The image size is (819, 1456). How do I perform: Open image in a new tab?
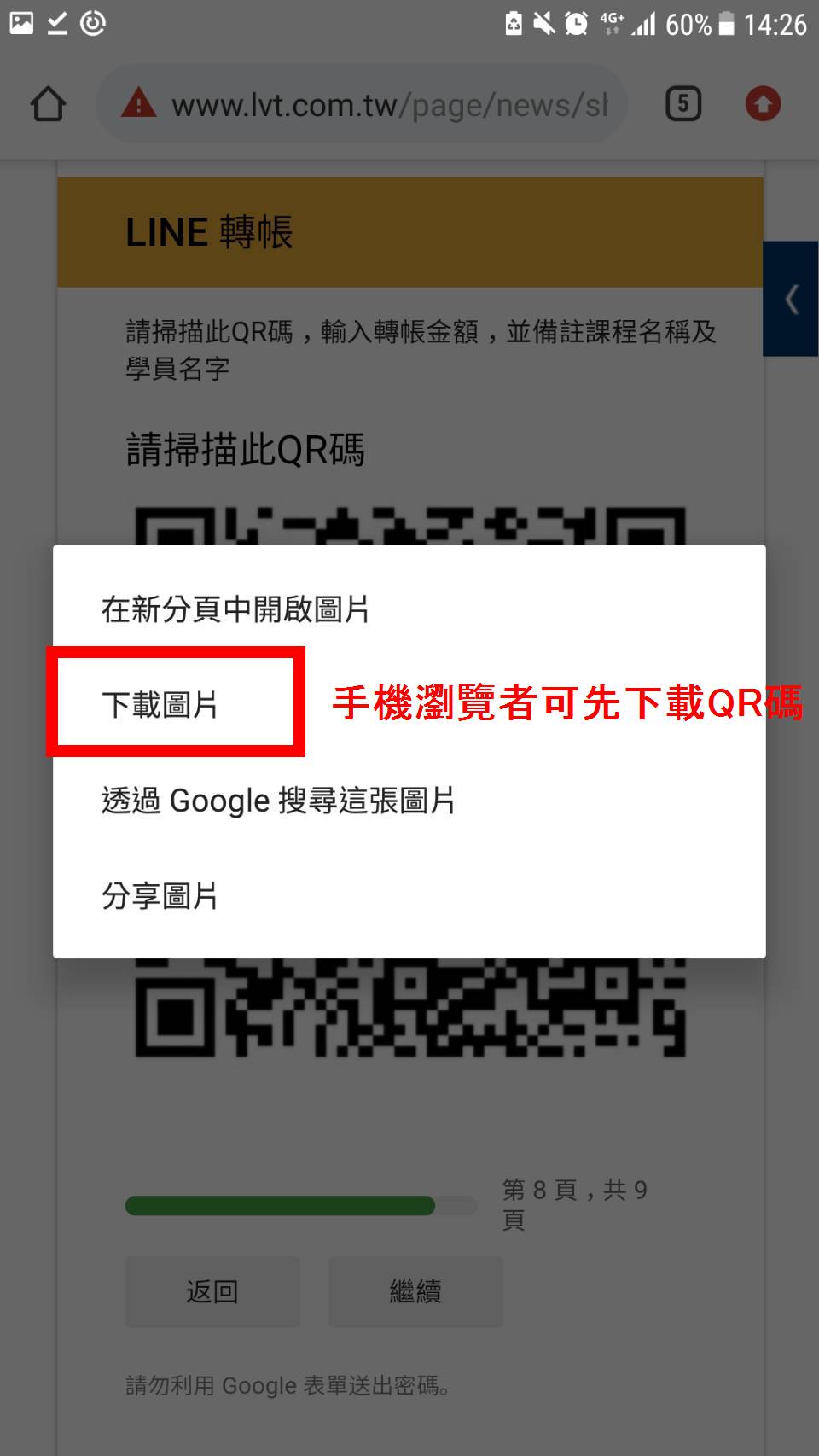click(235, 609)
